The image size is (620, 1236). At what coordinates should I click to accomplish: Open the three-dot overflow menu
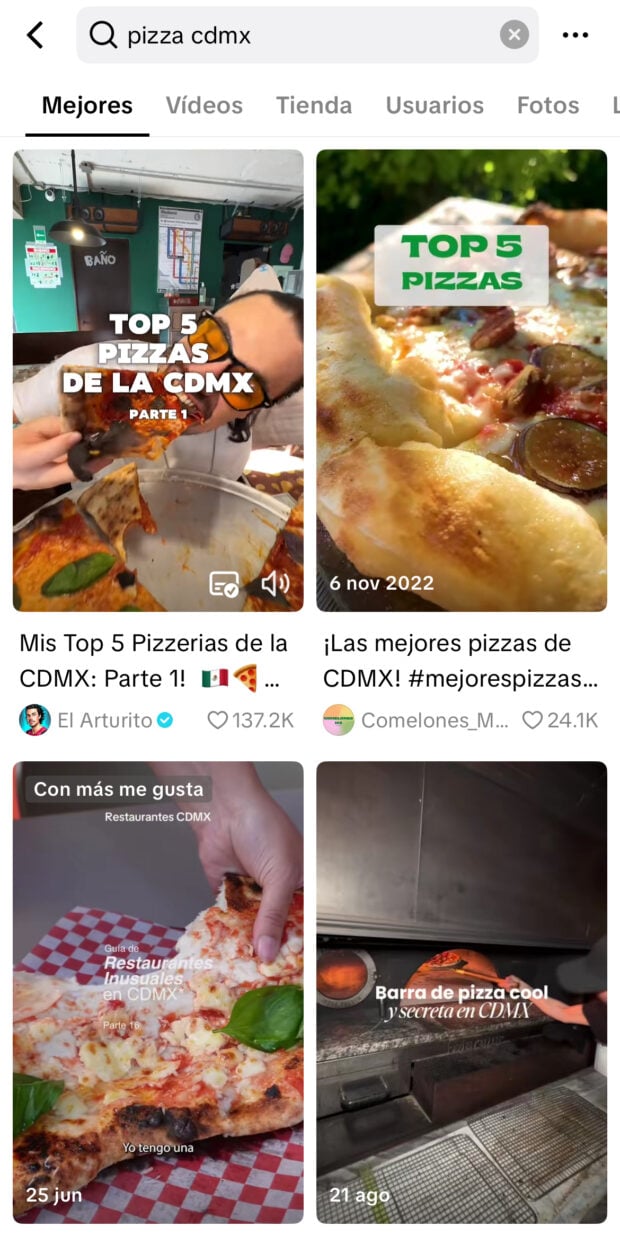click(x=575, y=36)
